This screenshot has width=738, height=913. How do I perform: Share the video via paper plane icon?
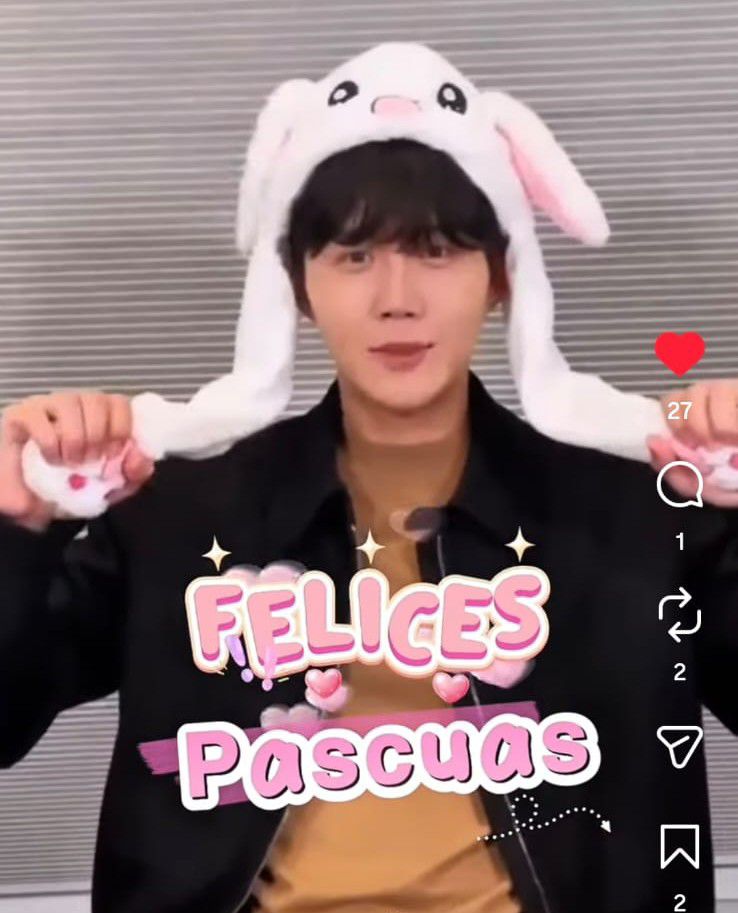(x=679, y=745)
